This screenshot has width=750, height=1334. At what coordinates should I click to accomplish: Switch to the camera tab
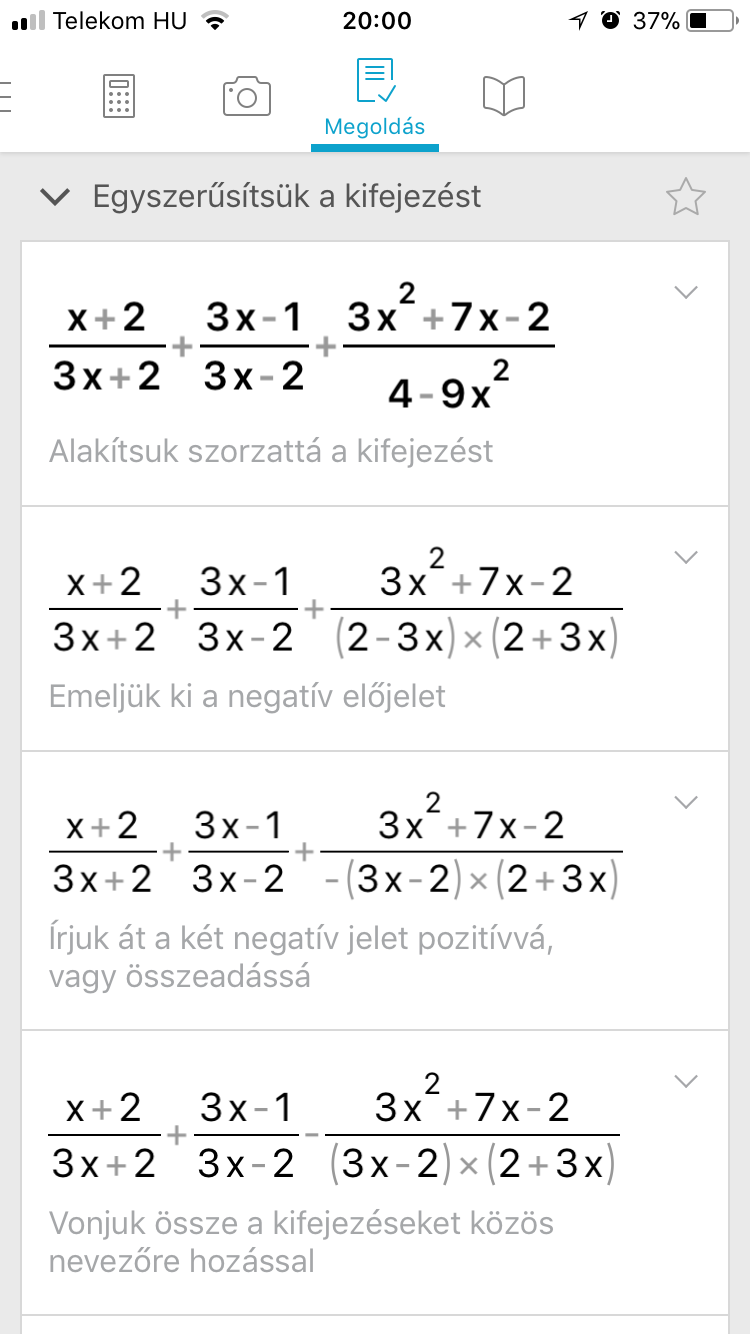pos(247,96)
